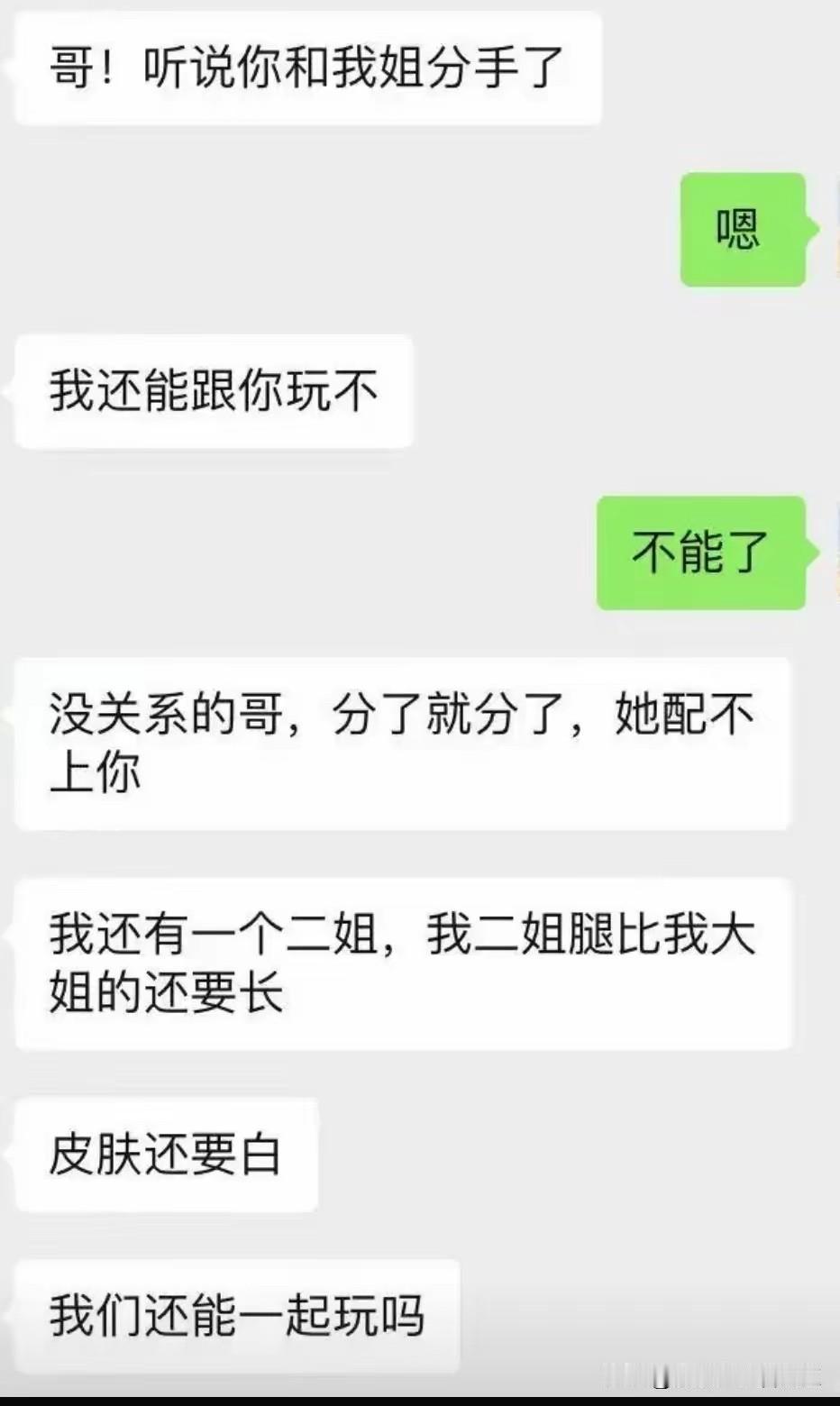Tap the word 玩 in 我还能跟你玩不

pos(311,389)
